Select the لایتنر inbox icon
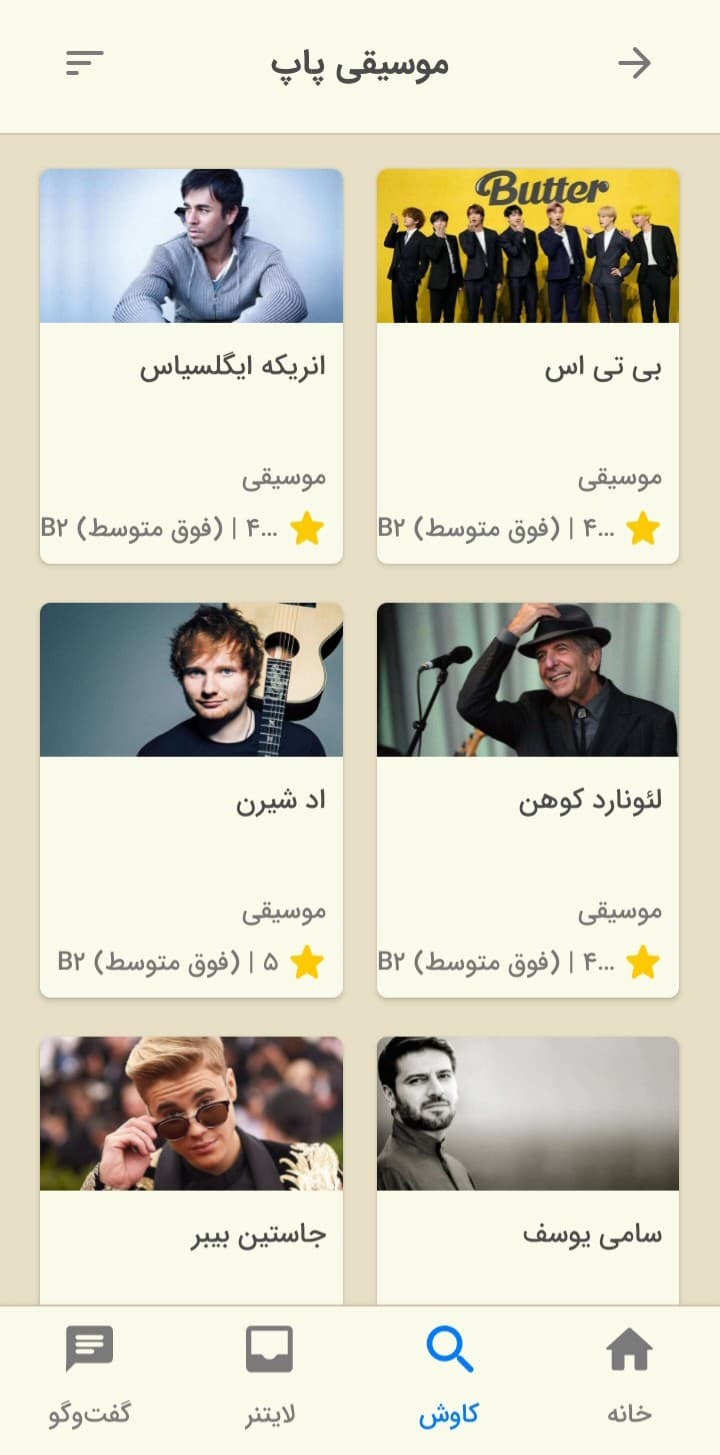The height and width of the screenshot is (1455, 720). coord(270,1347)
